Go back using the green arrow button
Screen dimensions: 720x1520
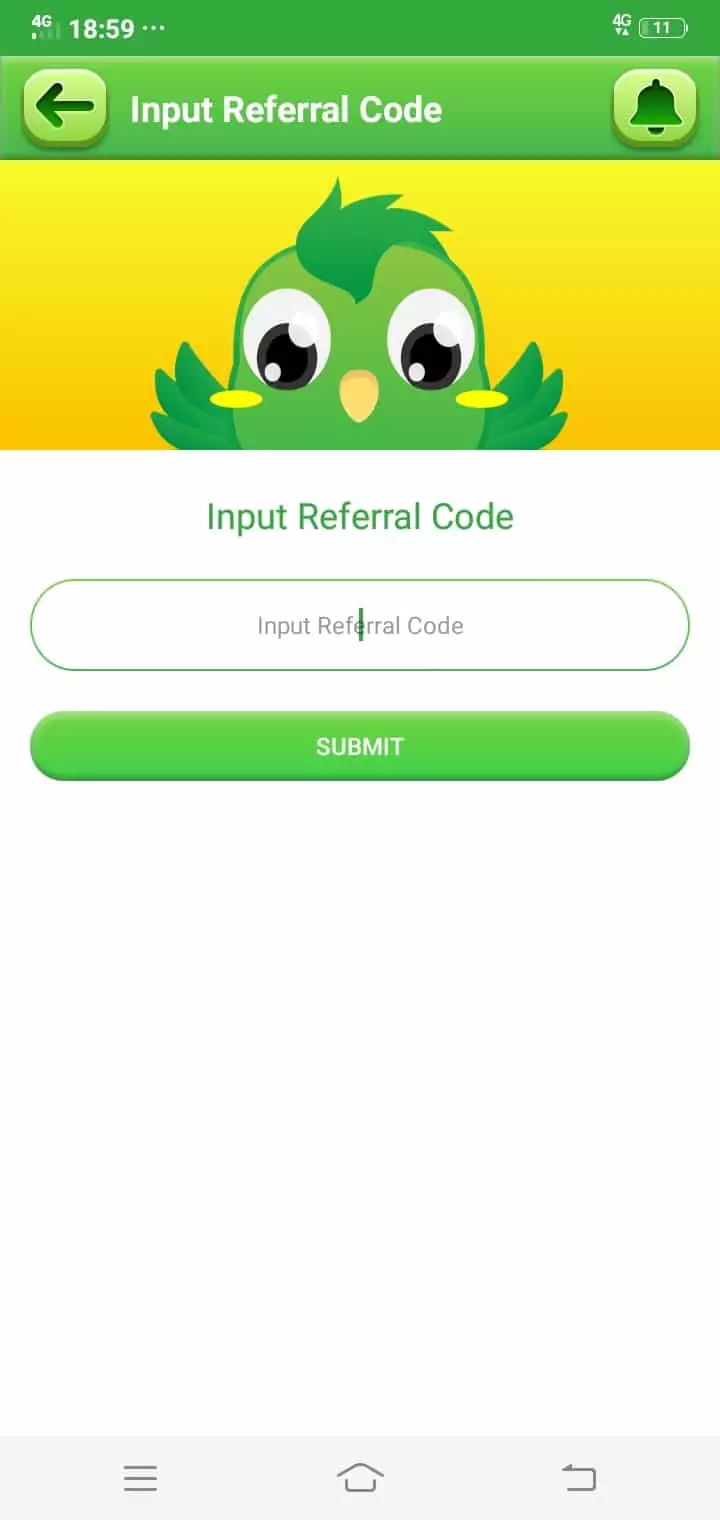pos(65,108)
